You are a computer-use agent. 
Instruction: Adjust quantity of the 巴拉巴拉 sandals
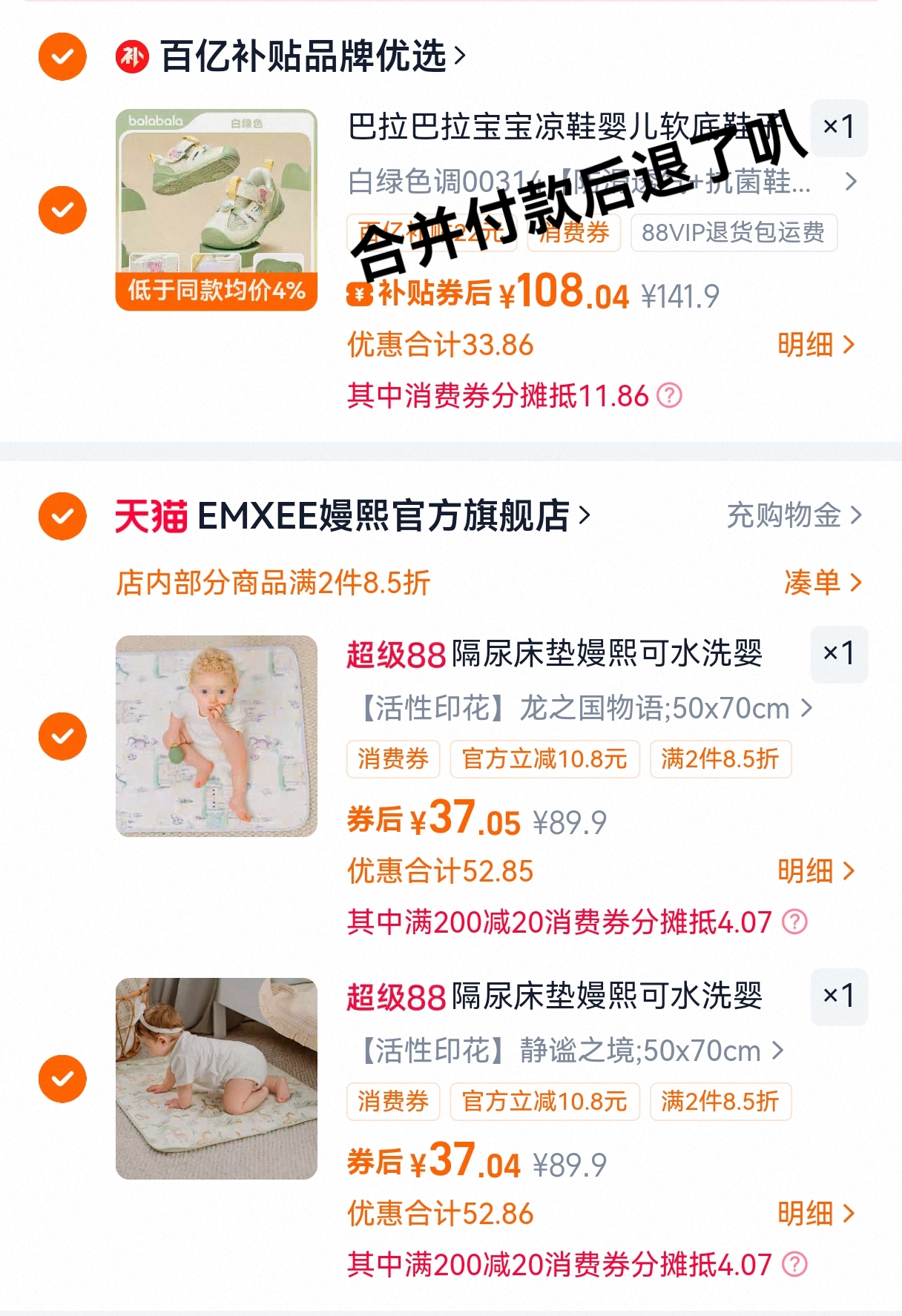[838, 128]
